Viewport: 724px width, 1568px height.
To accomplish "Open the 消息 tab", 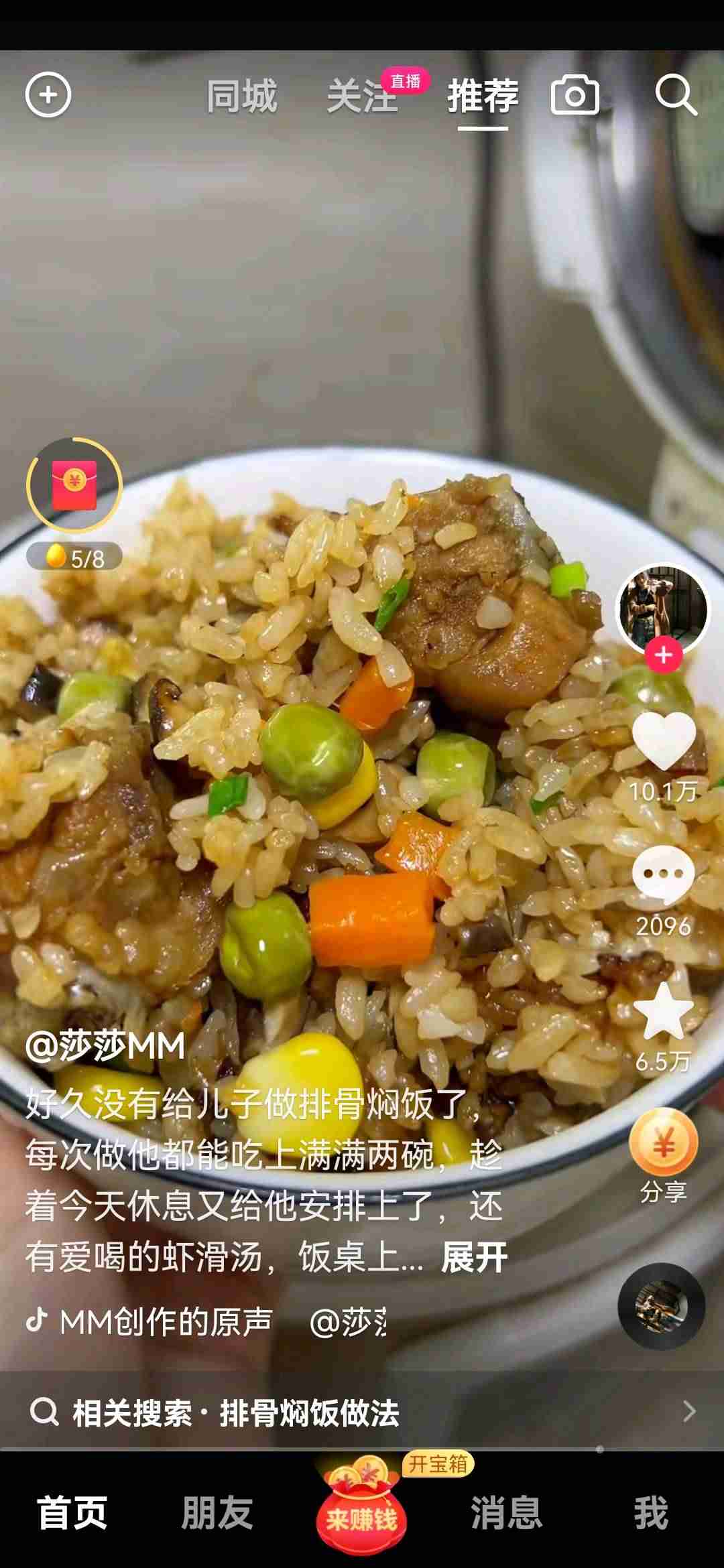I will click(x=506, y=1512).
